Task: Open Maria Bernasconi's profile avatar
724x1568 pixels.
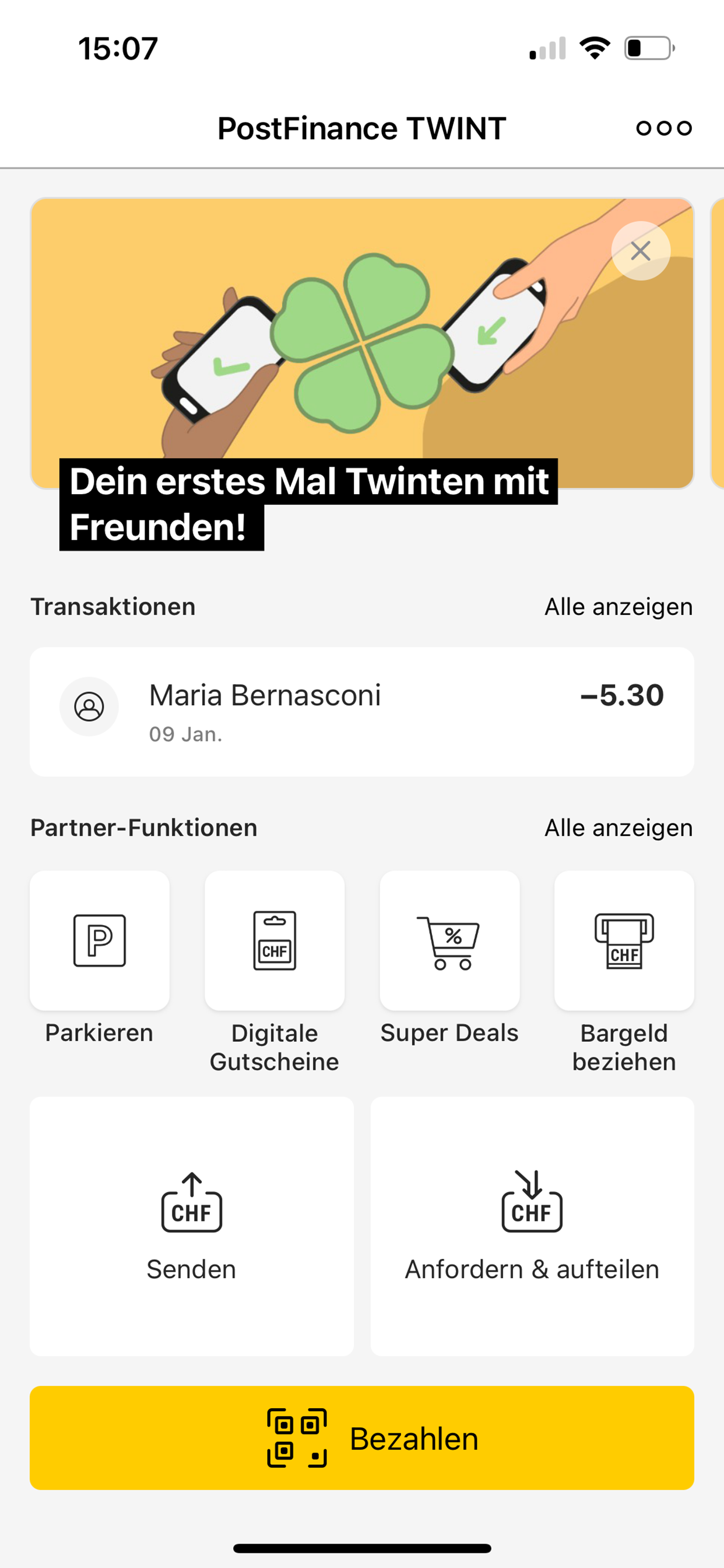Action: point(89,706)
